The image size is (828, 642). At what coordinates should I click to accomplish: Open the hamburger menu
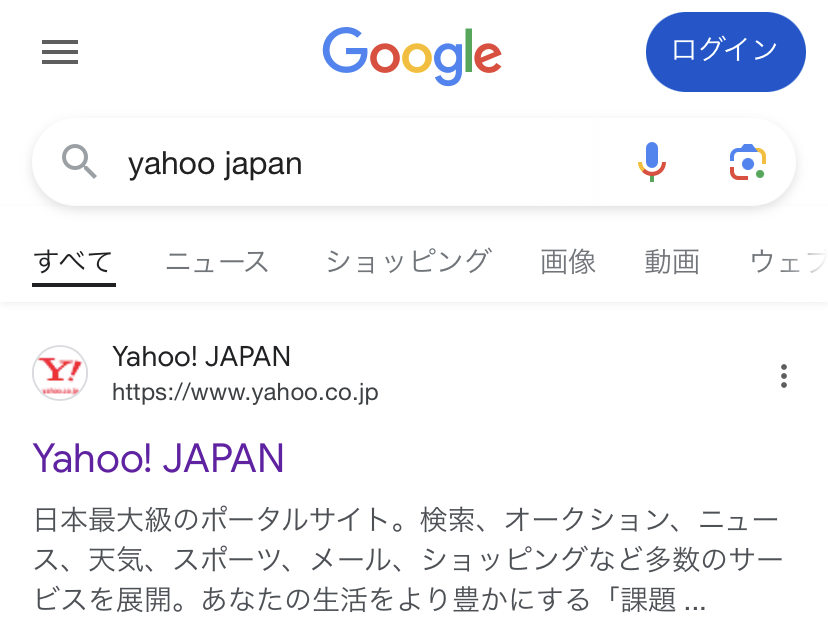click(60, 52)
